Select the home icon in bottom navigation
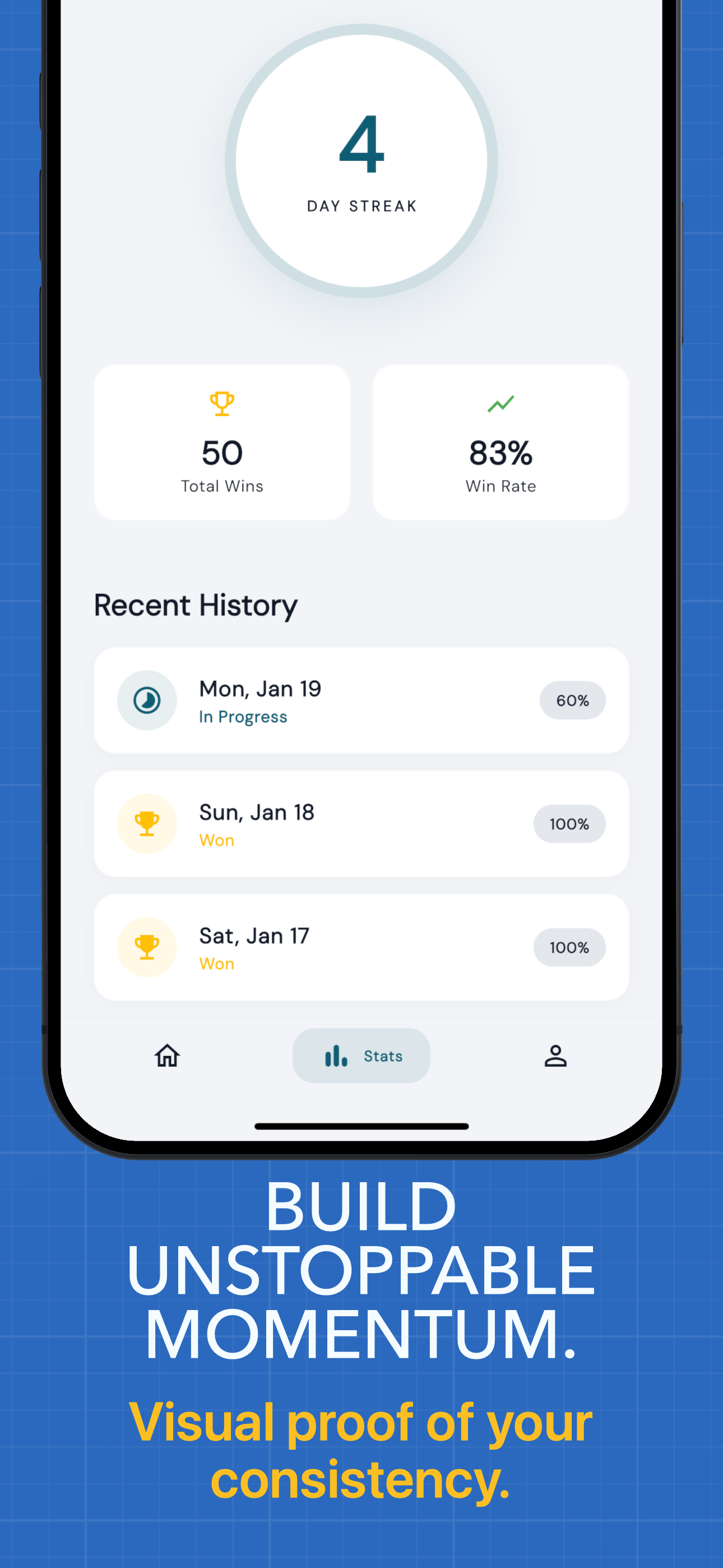 click(167, 1056)
